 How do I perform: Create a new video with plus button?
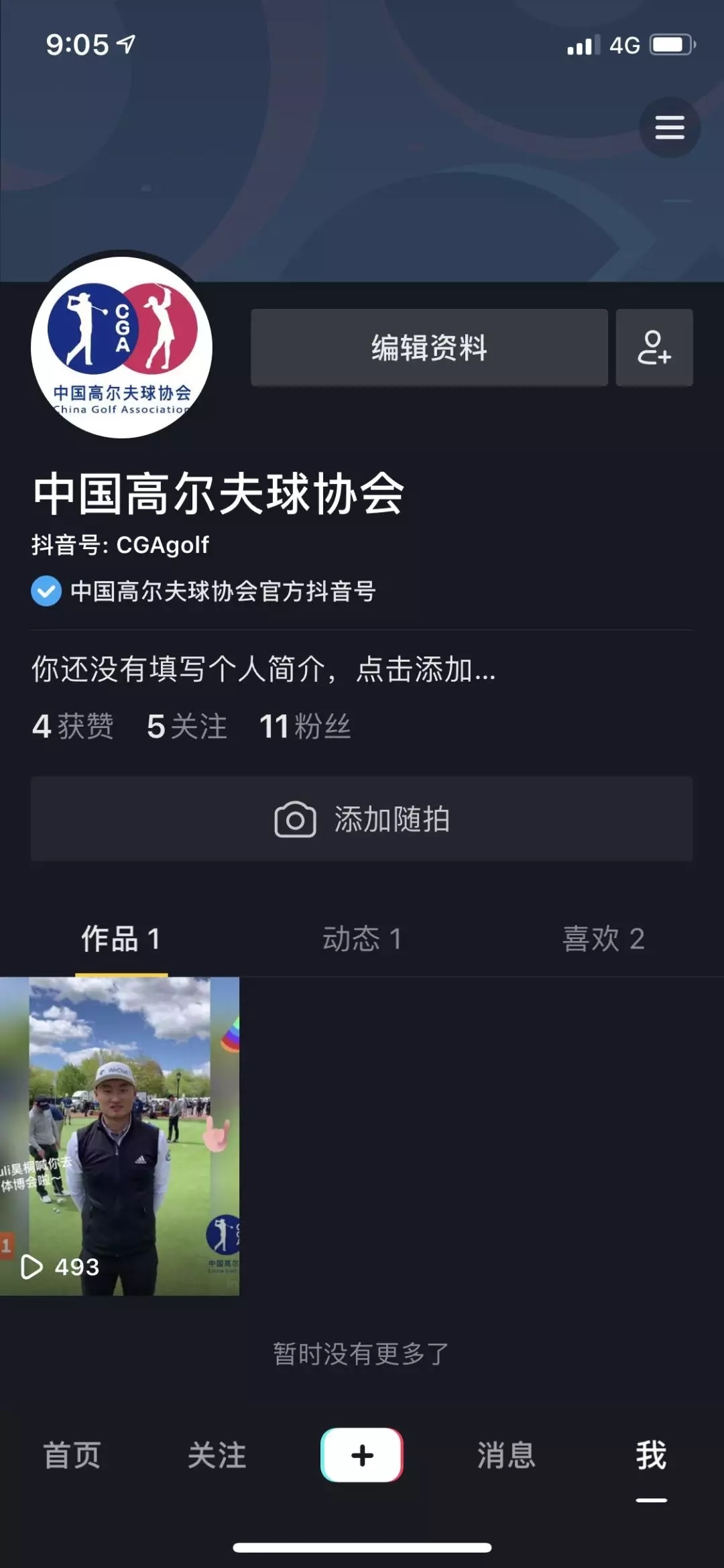coord(362,1455)
